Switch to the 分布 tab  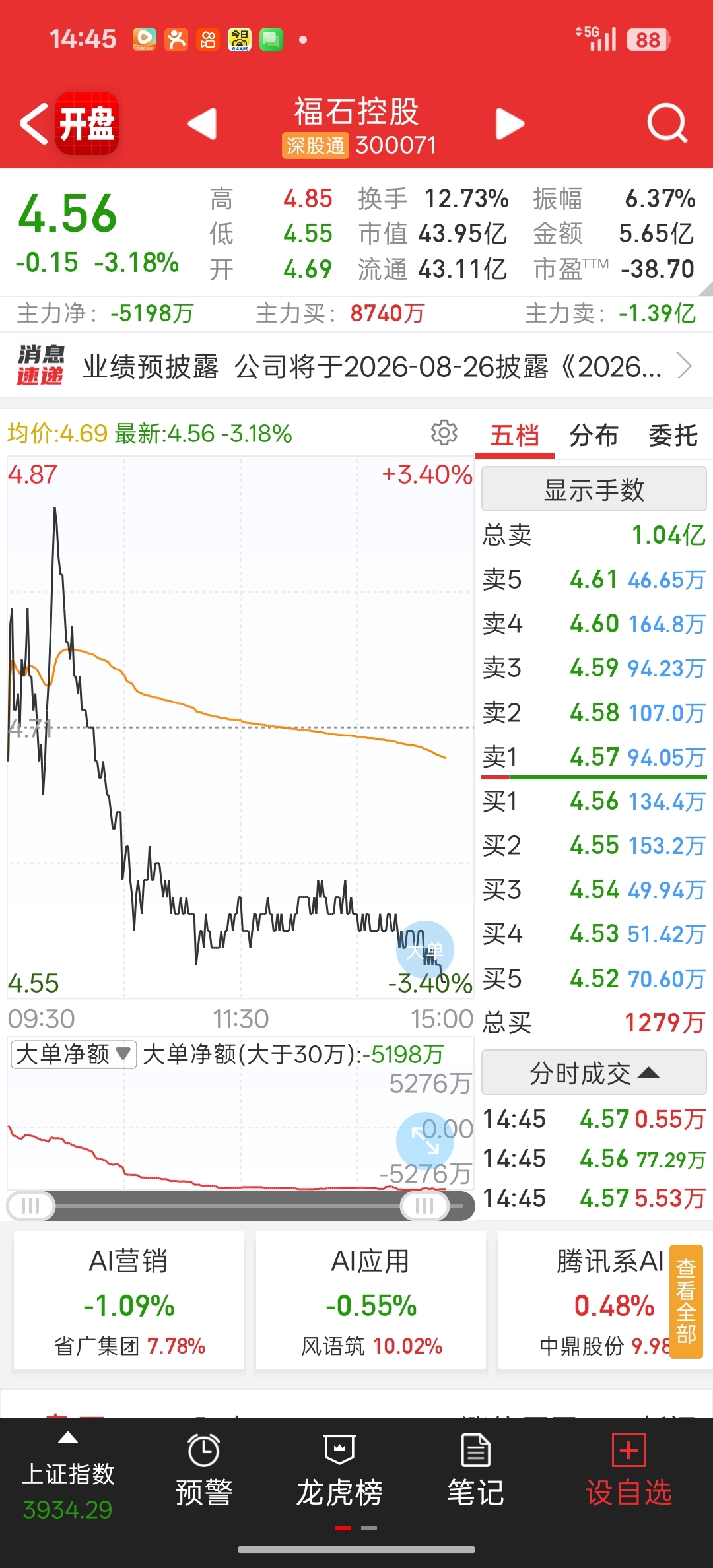click(594, 436)
